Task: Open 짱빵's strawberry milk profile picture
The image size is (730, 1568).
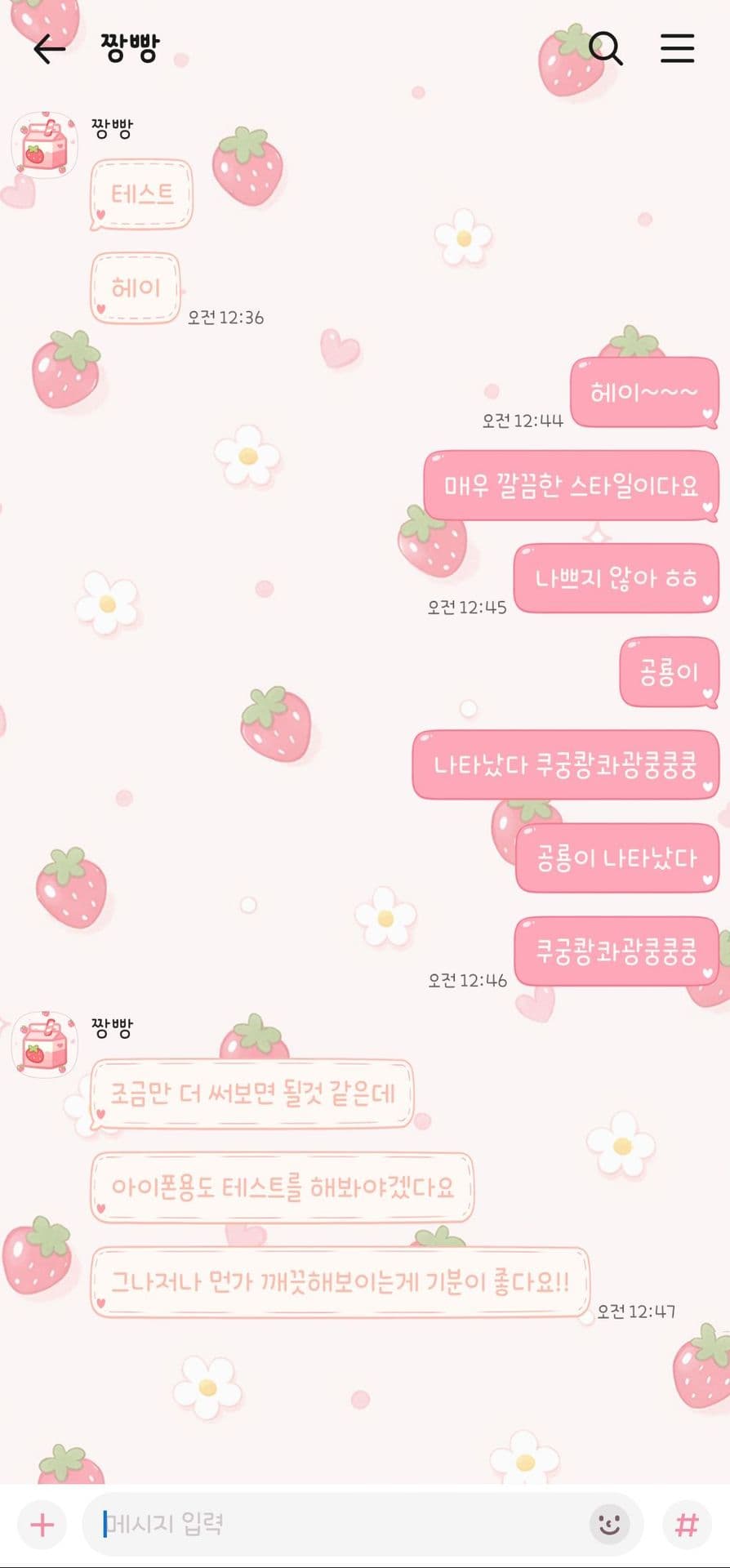Action: pyautogui.click(x=45, y=147)
